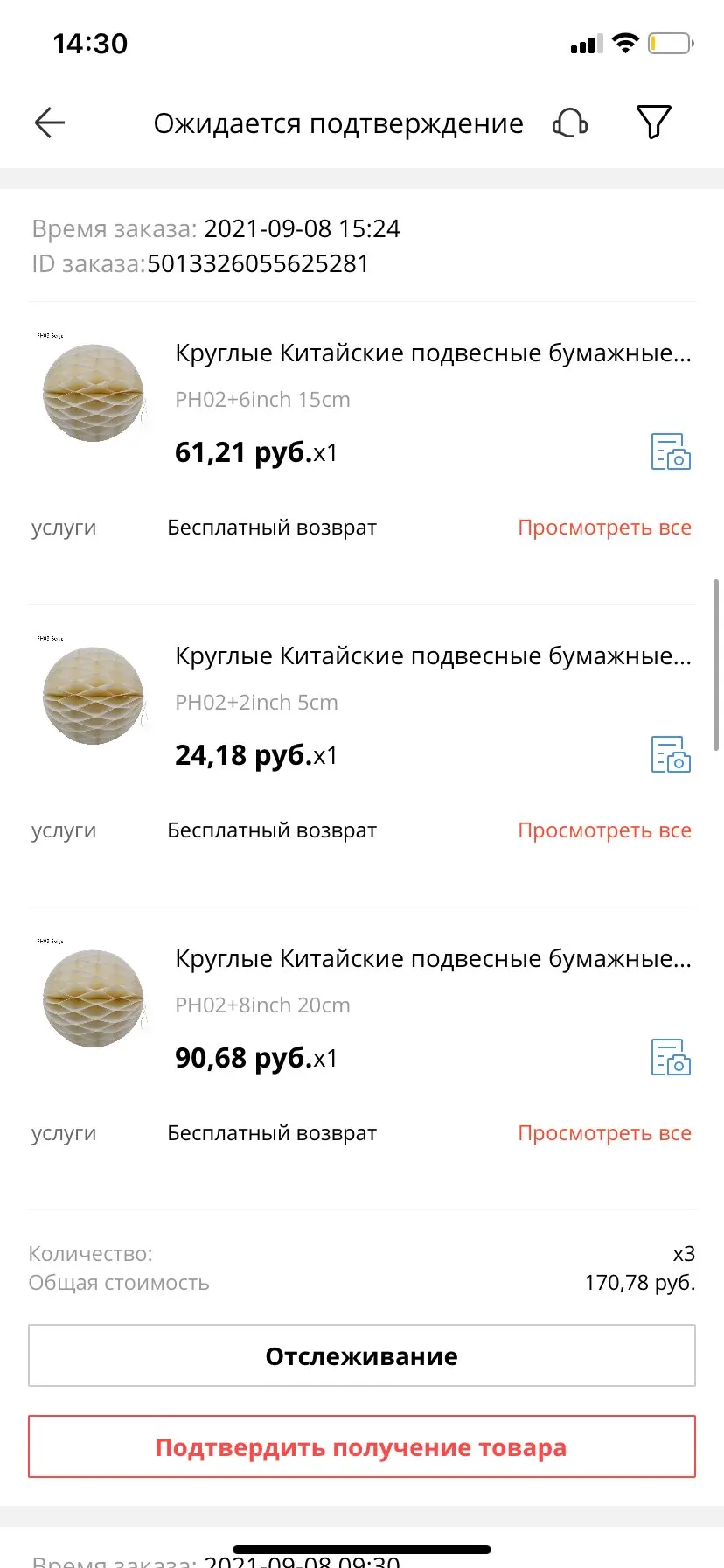Tap Подтвердить получение товара button
The width and height of the screenshot is (724, 1568).
click(362, 1447)
